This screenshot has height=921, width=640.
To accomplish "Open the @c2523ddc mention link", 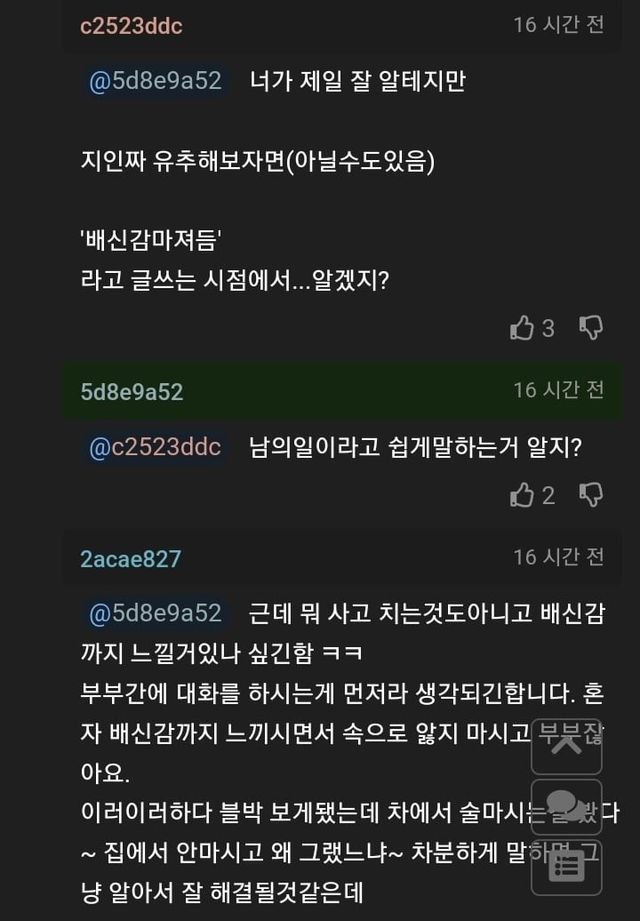I will tap(155, 448).
